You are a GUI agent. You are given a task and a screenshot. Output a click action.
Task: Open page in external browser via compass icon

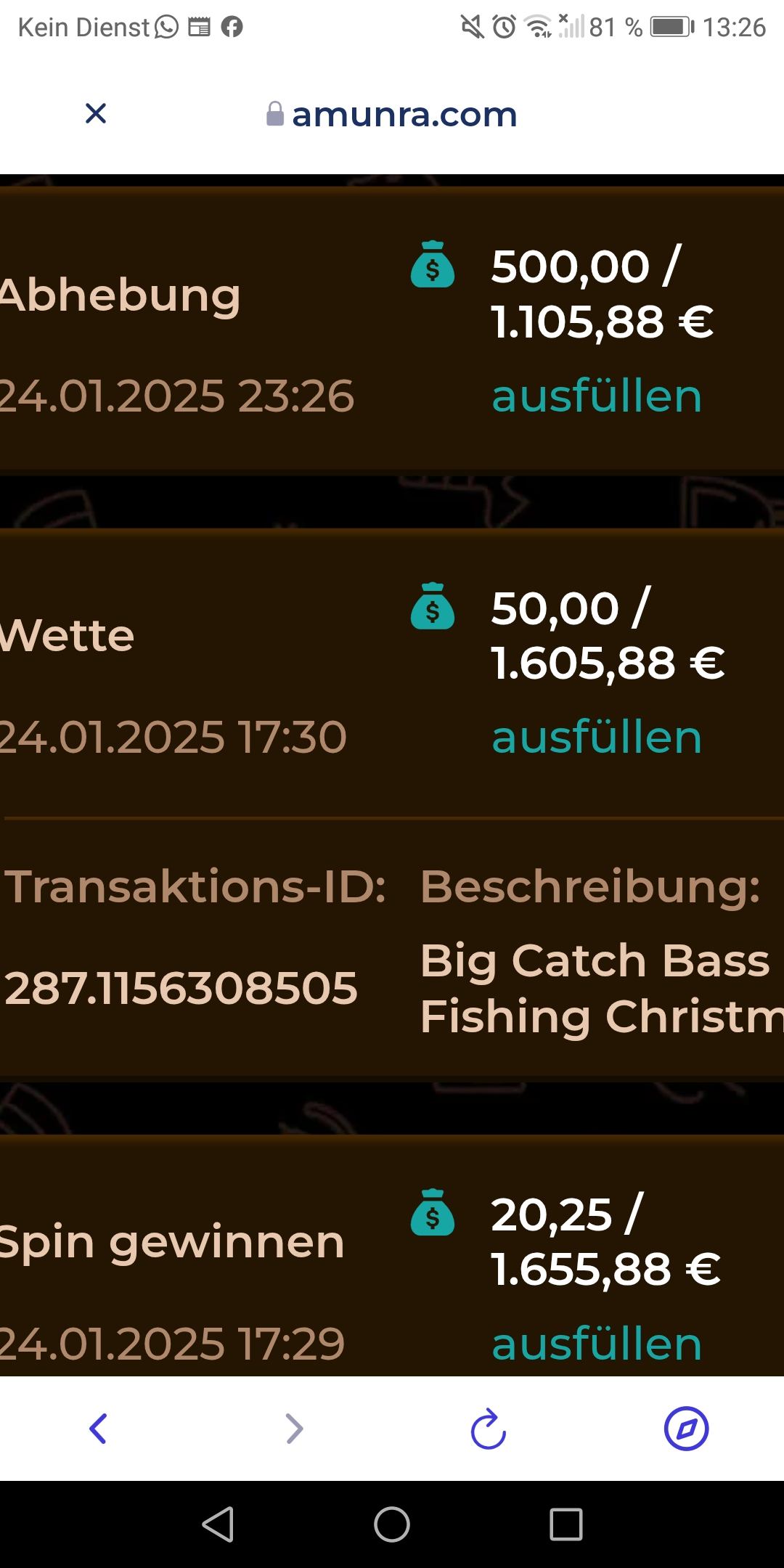pyautogui.click(x=686, y=1429)
